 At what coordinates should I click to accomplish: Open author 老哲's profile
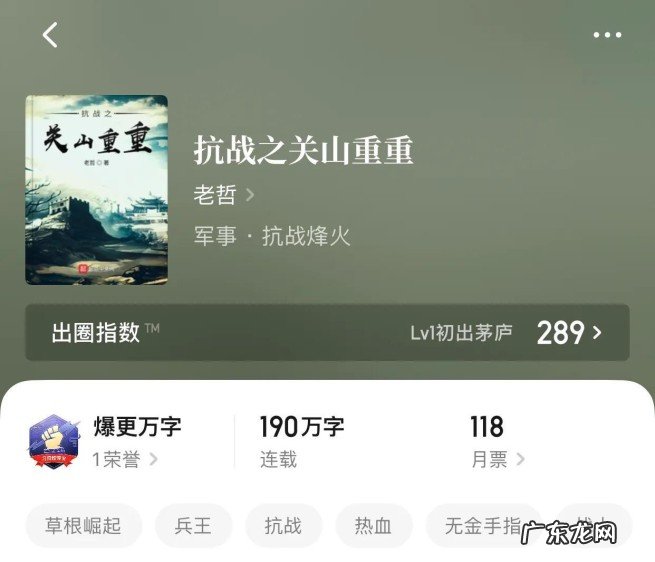224,194
